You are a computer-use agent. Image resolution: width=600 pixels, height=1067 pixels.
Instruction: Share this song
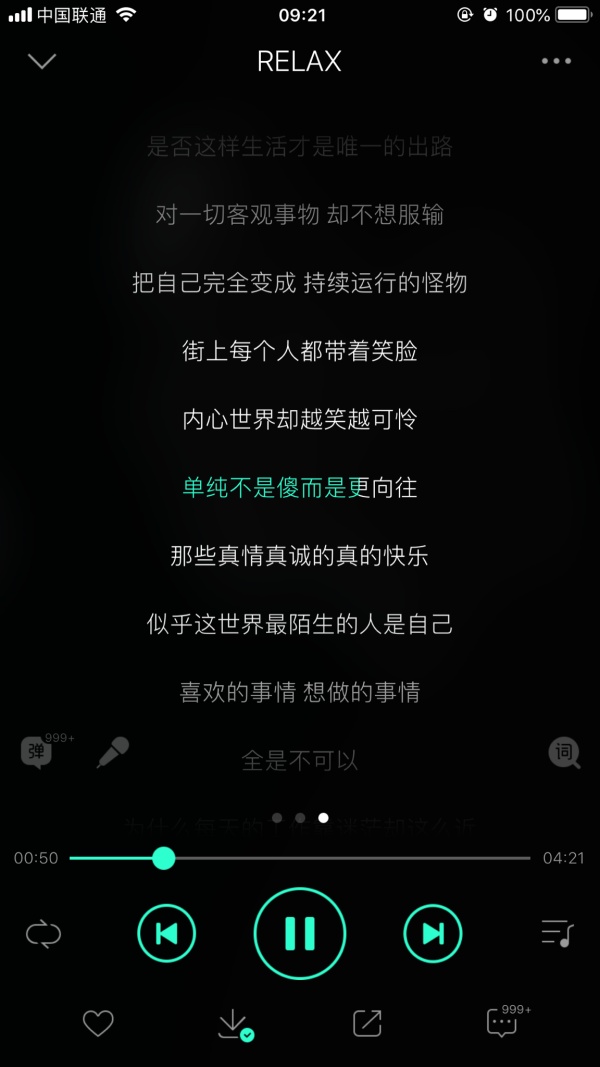[367, 1023]
